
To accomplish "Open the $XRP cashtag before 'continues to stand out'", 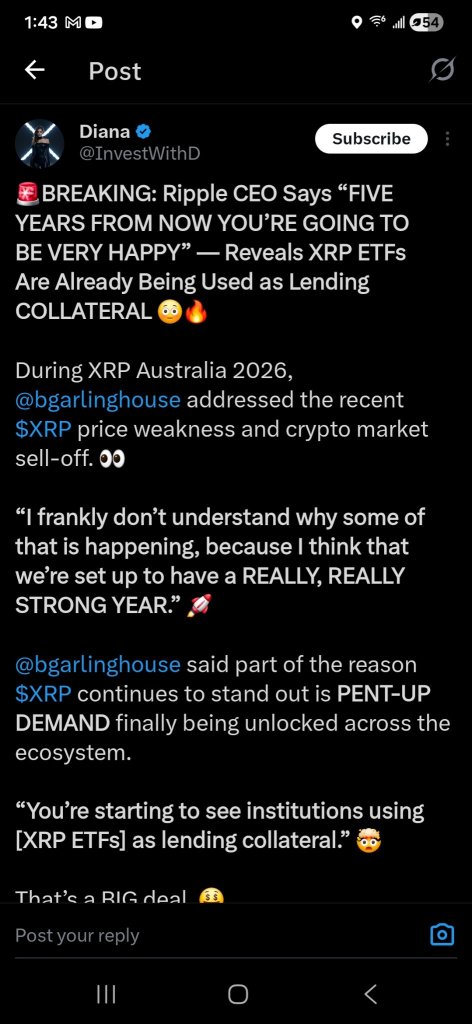I will click(x=43, y=694).
